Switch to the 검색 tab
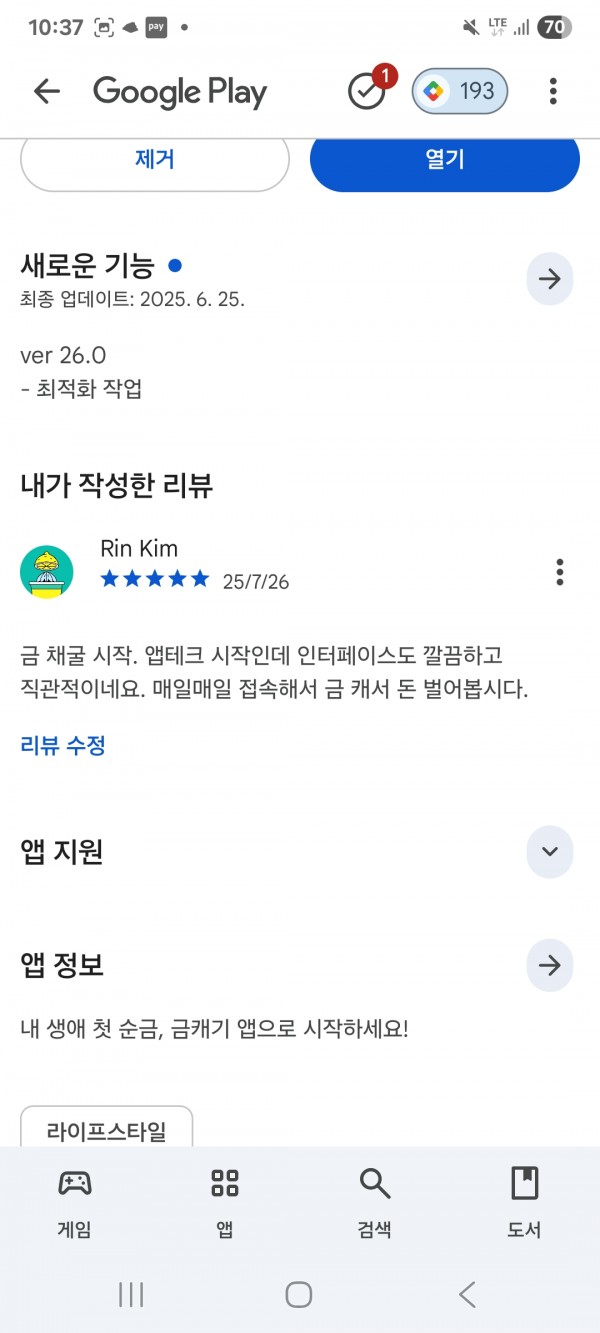Screen dimensions: 600x1333 point(375,1203)
